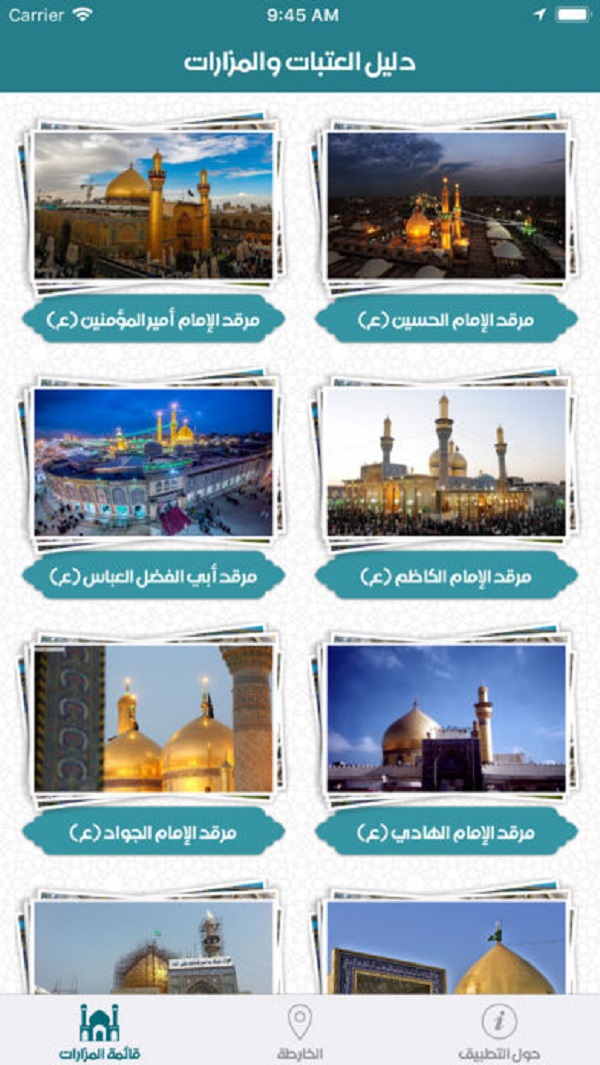Switch to the الخارطة map tab
The height and width of the screenshot is (1065, 600).
[x=299, y=1033]
